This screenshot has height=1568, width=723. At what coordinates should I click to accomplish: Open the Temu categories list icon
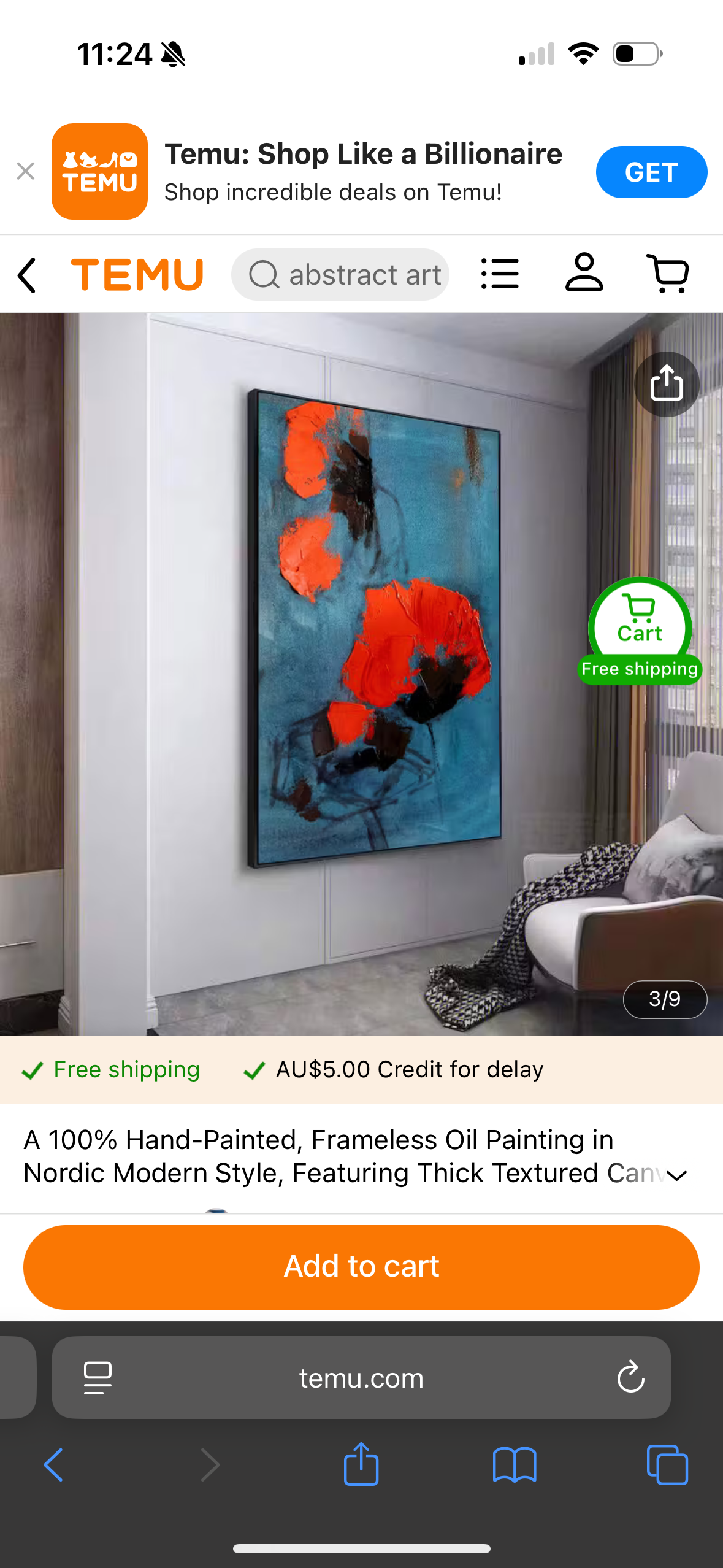[500, 274]
